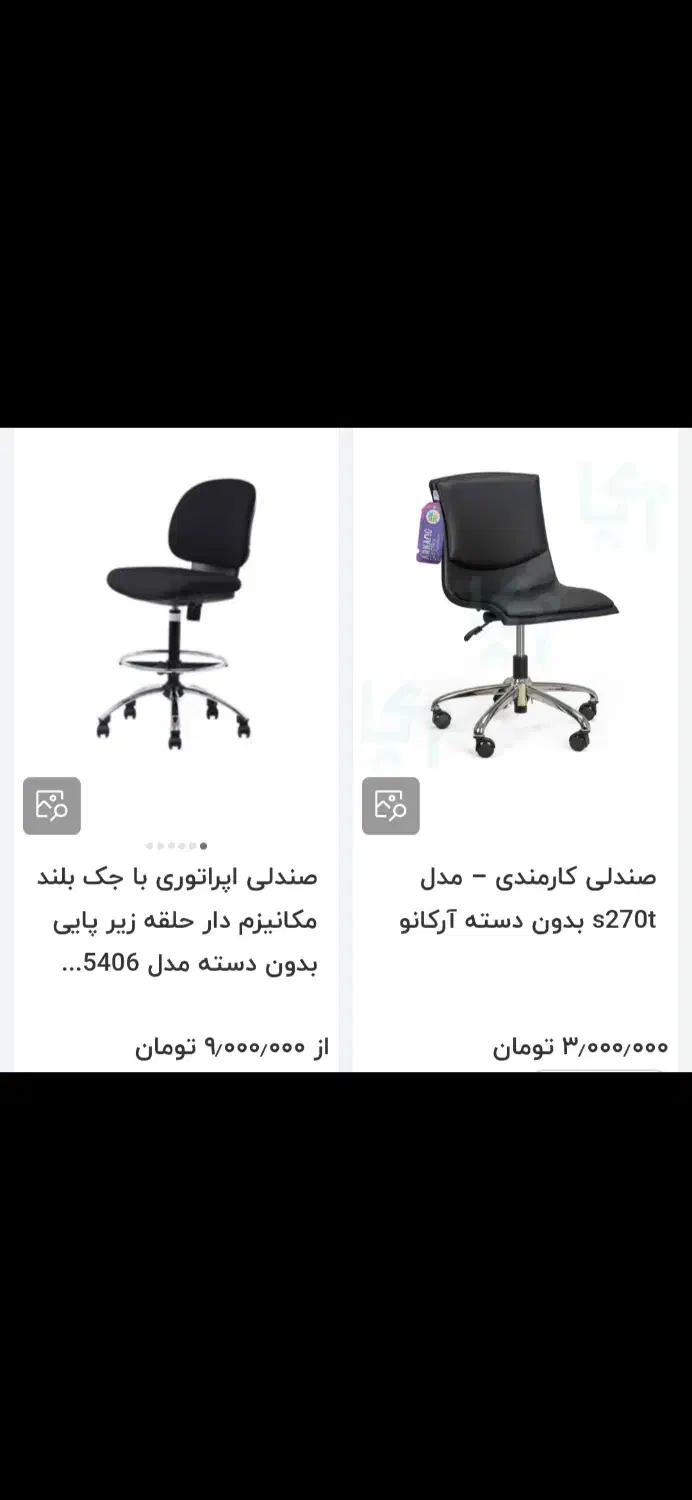This screenshot has width=692, height=1500.
Task: Tap the image page dots on operator chair
Action: 176,846
